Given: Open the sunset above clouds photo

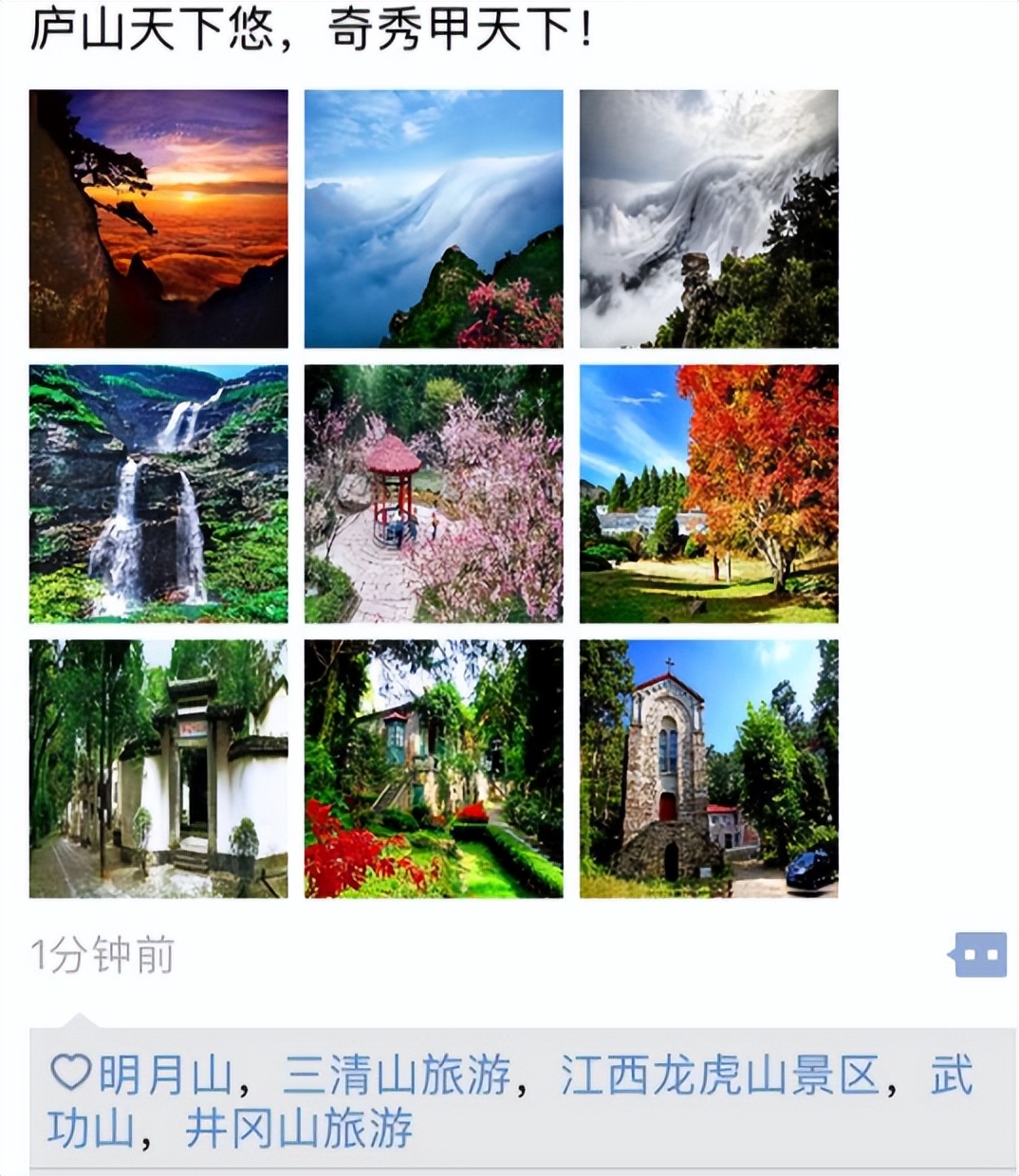Looking at the screenshot, I should pyautogui.click(x=157, y=216).
